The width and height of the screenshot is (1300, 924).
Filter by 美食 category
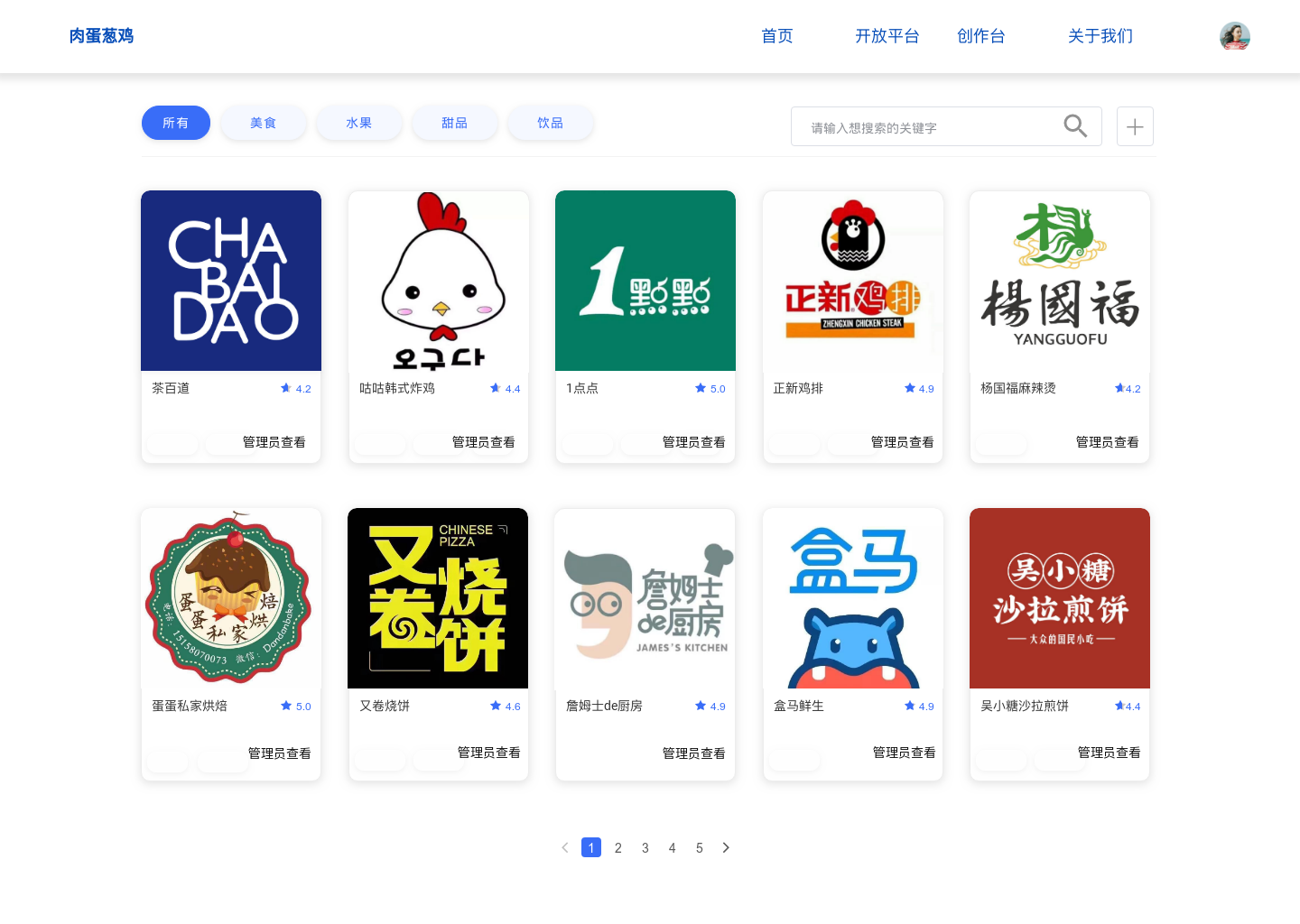(x=264, y=123)
